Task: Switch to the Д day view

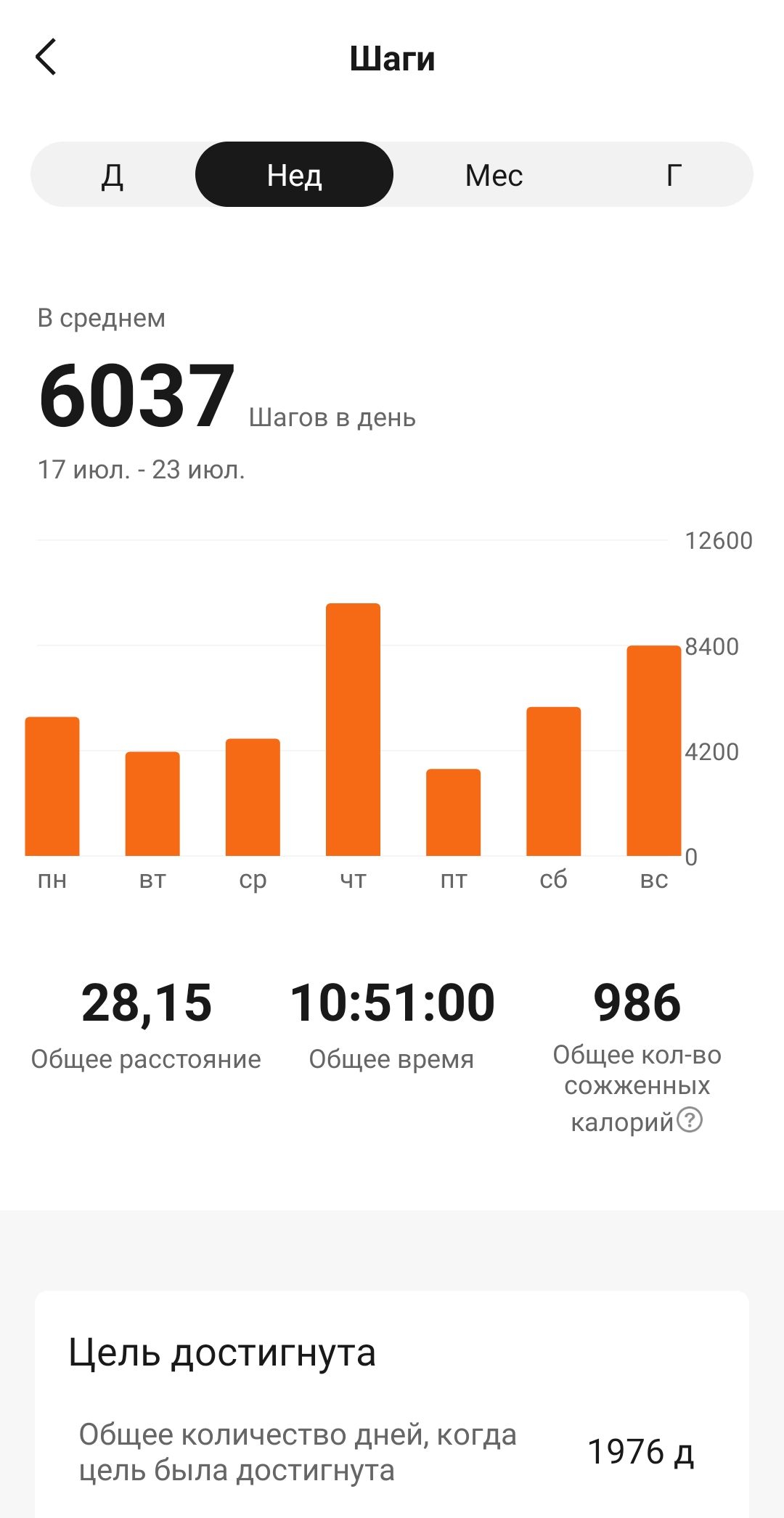Action: [x=113, y=174]
